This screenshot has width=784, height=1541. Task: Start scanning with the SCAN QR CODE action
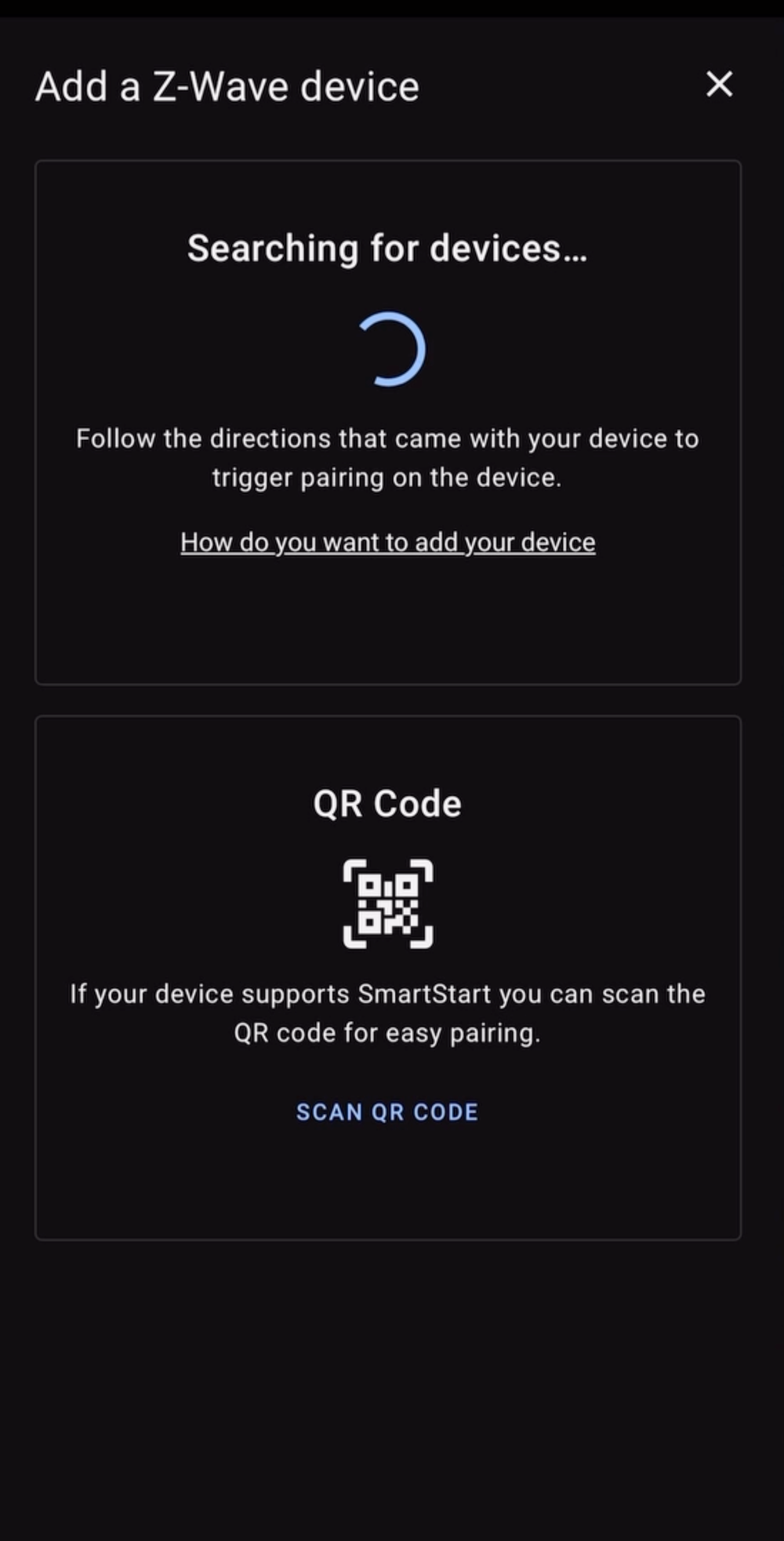tap(387, 1111)
